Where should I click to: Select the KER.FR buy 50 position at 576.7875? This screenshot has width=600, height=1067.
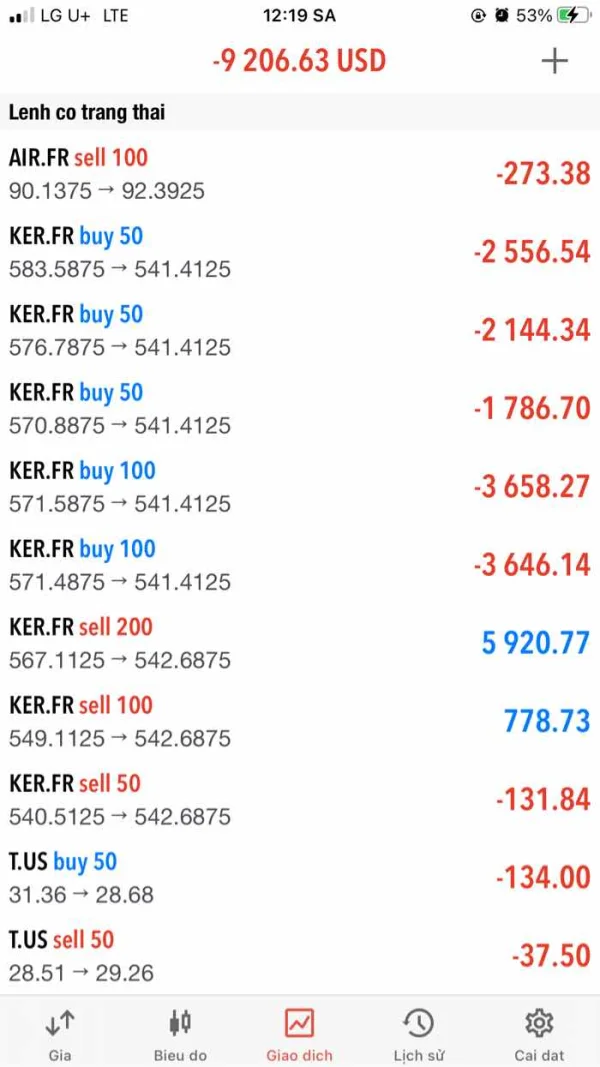(300, 330)
